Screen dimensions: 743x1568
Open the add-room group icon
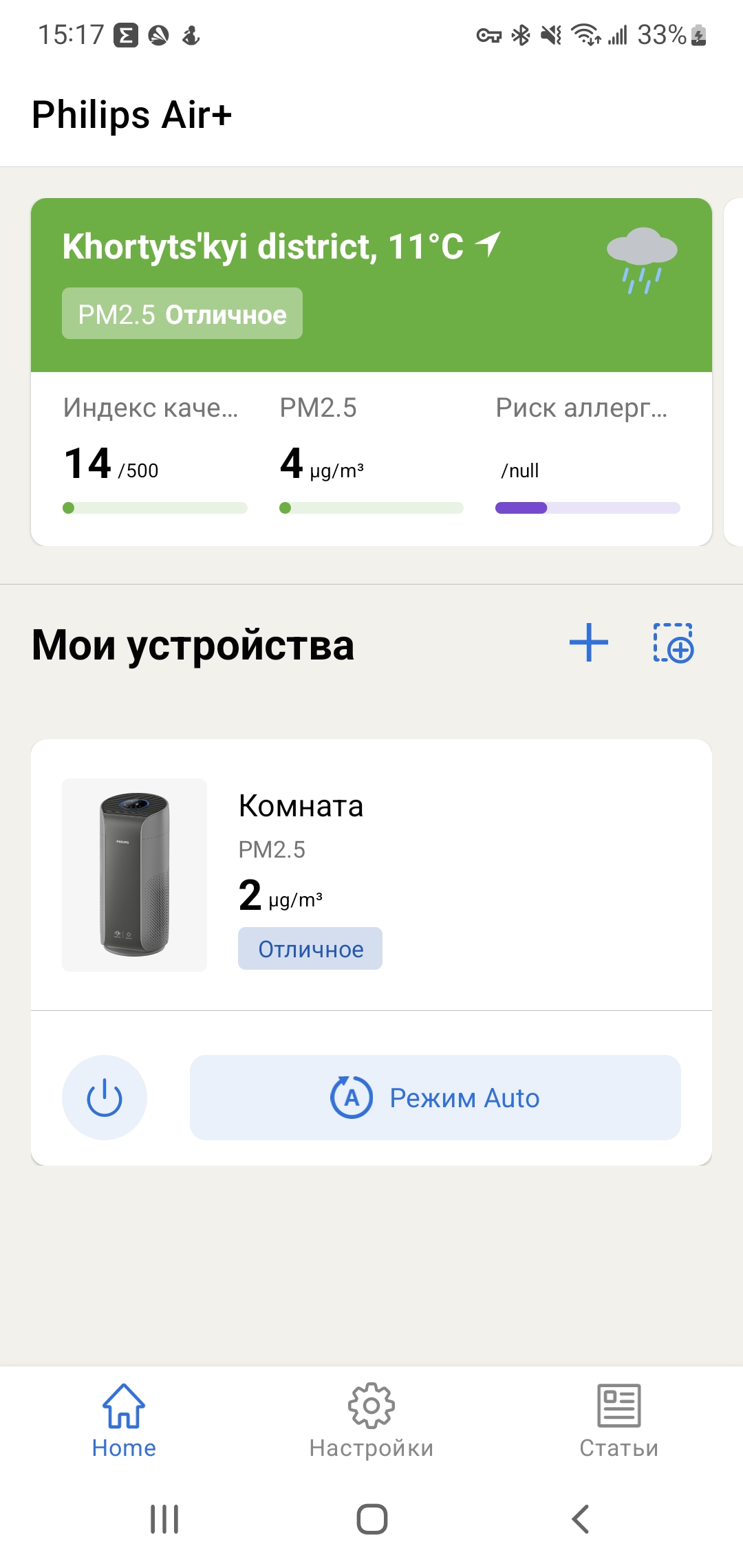coord(673,643)
